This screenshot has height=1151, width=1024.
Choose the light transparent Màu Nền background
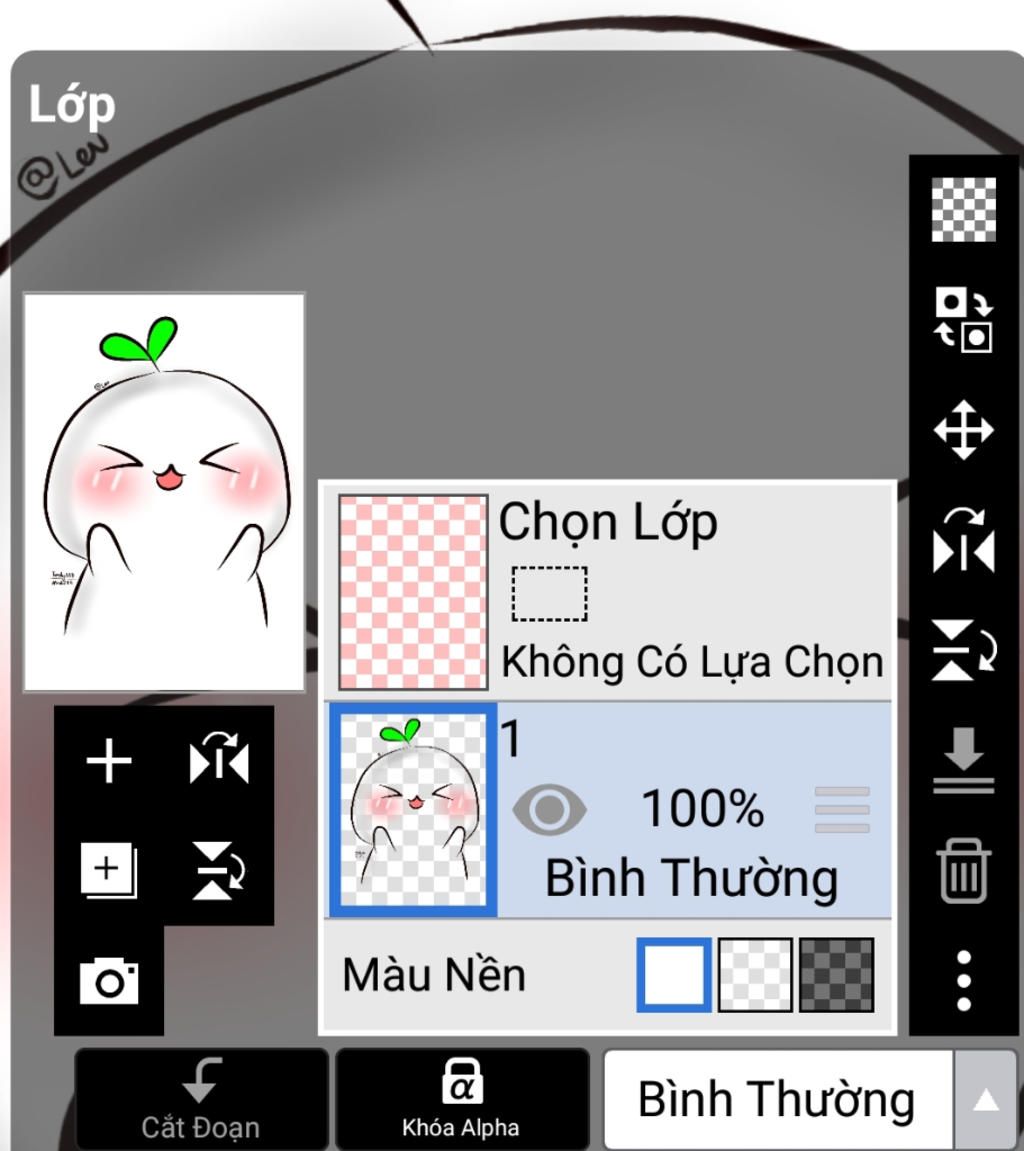755,974
